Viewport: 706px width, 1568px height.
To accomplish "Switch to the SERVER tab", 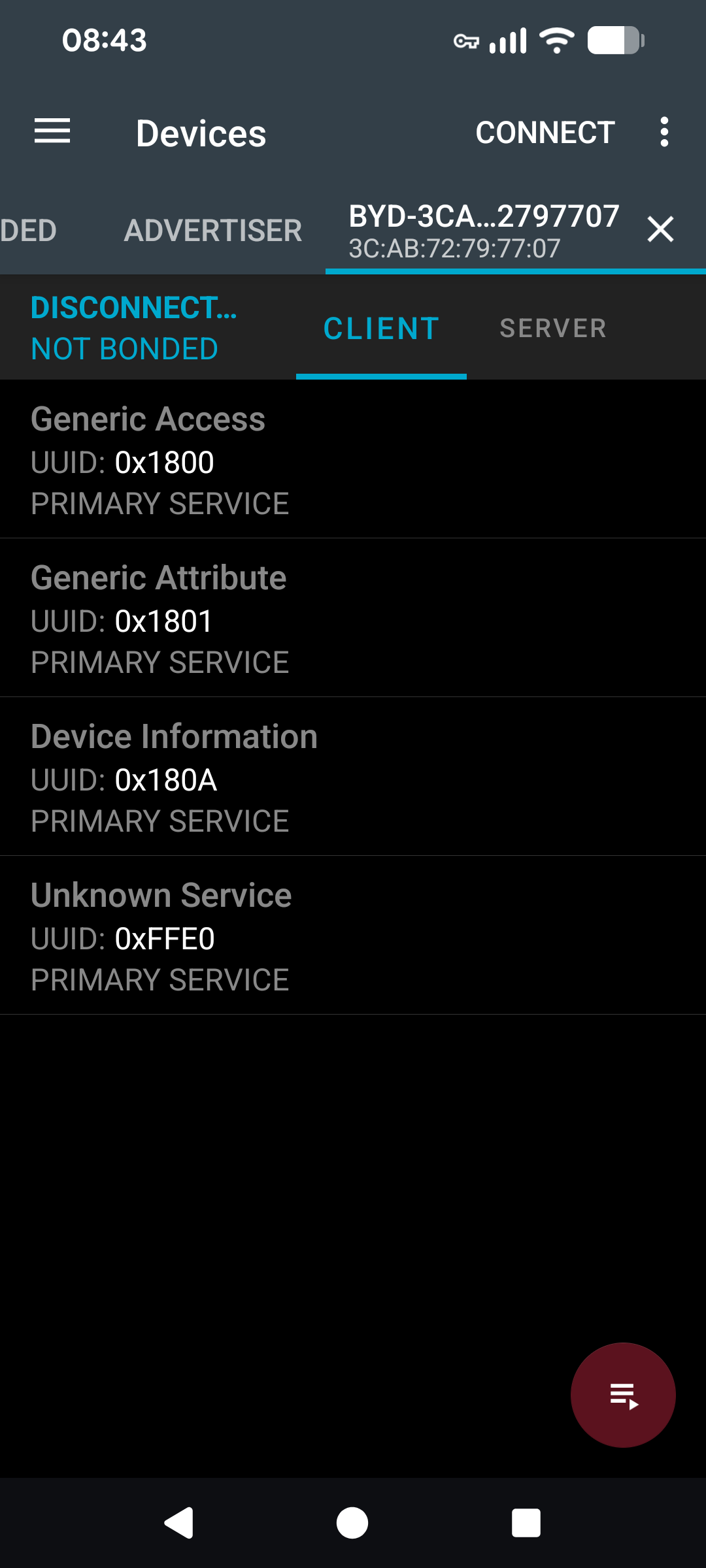I will [553, 329].
